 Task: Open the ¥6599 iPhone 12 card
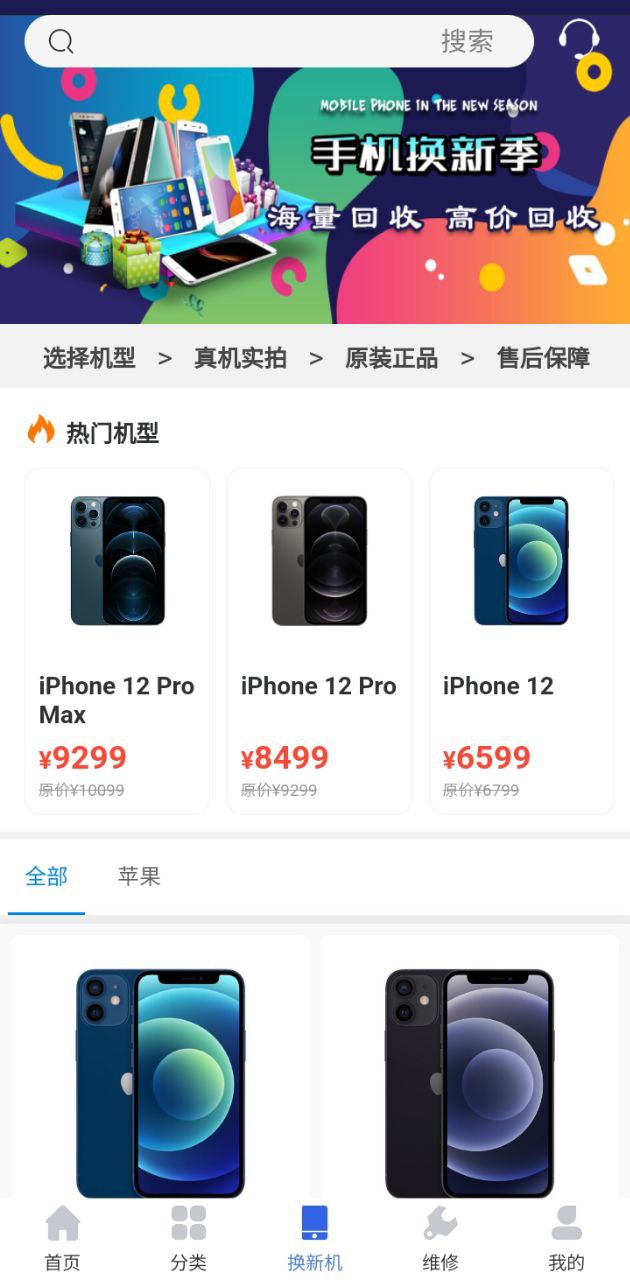tap(521, 641)
